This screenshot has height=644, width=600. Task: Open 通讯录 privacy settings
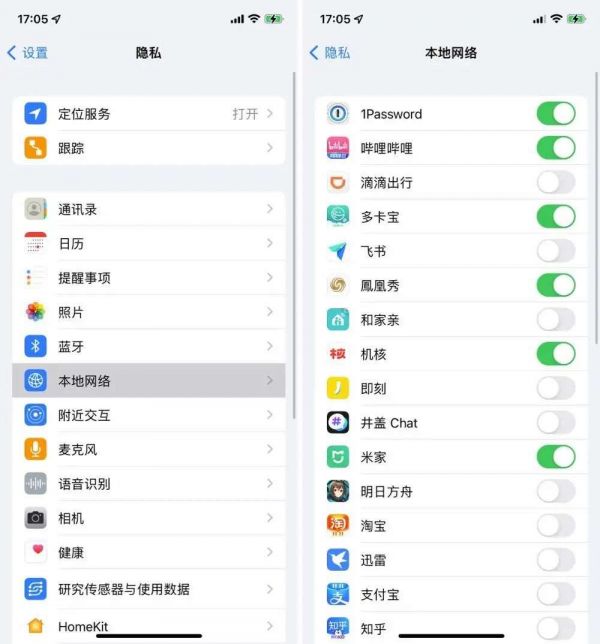pos(150,210)
